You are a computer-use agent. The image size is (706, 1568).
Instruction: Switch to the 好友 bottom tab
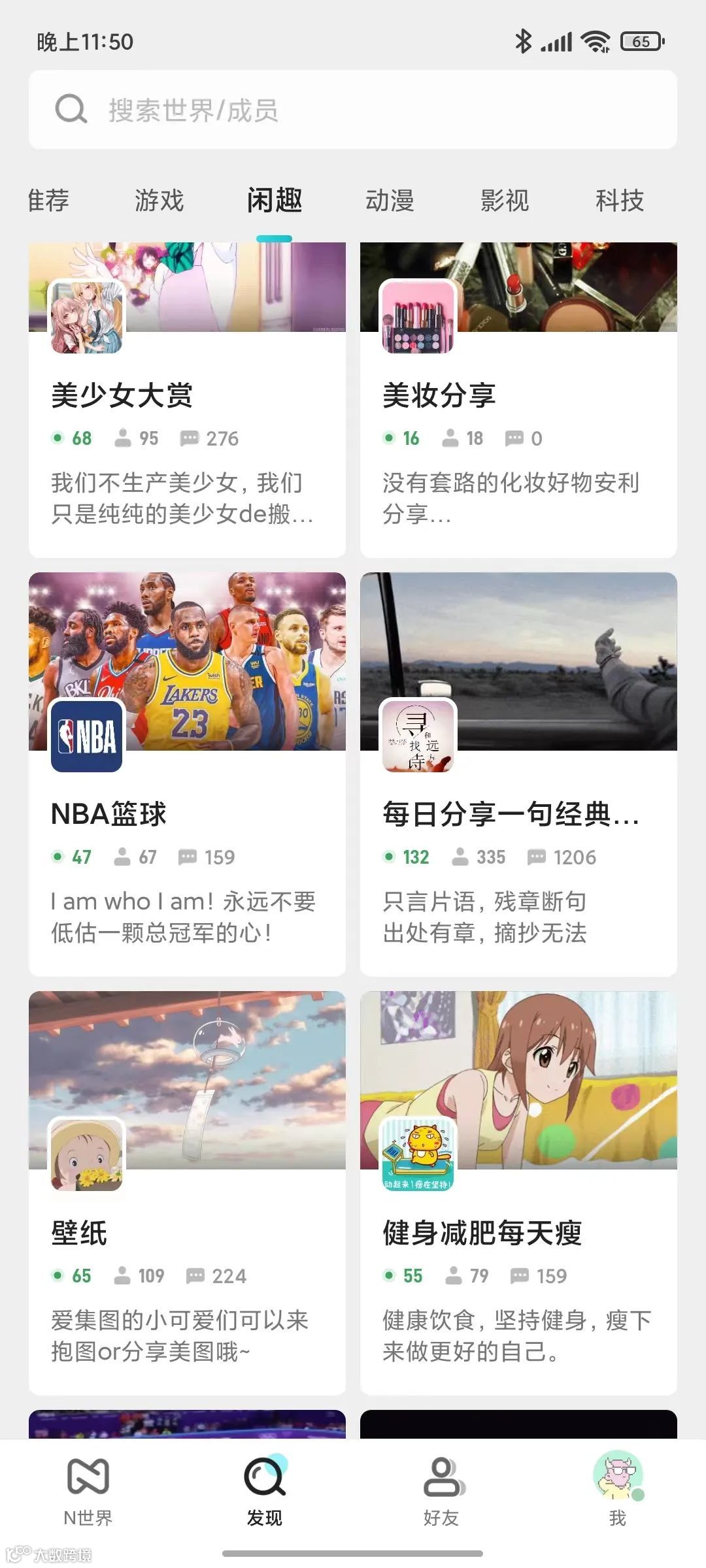pyautogui.click(x=441, y=1491)
